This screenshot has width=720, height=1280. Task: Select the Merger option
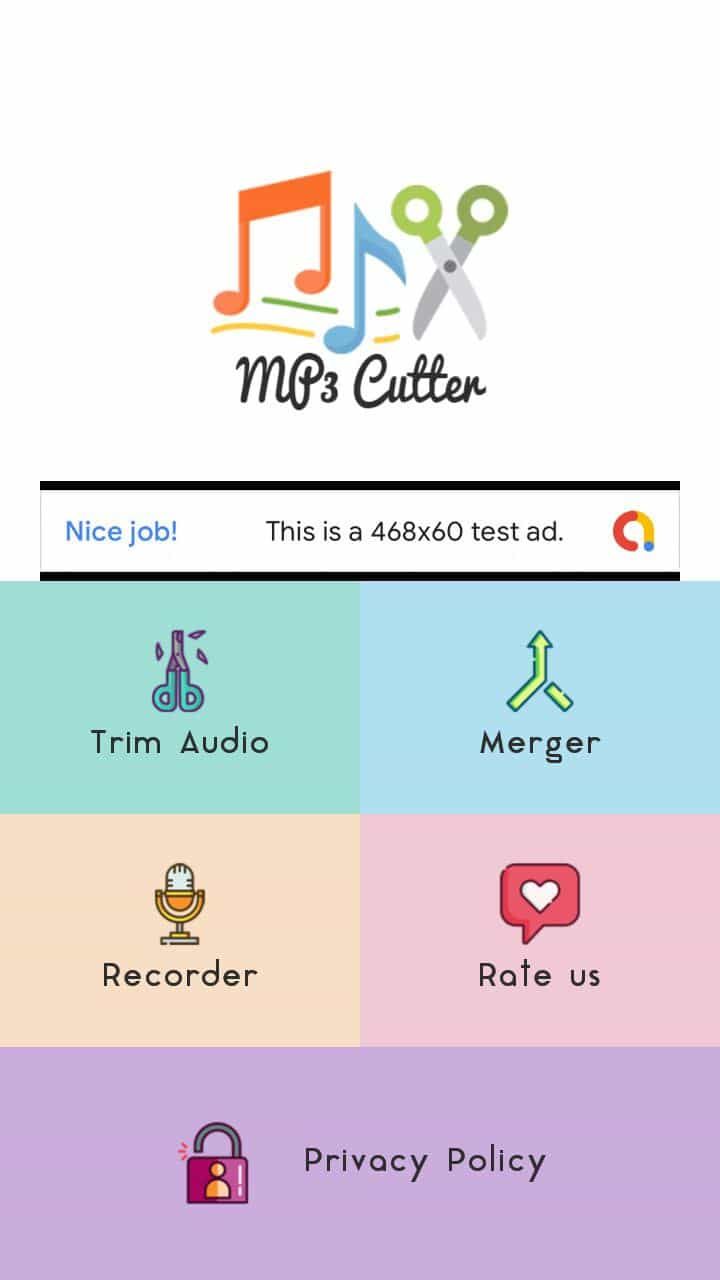pyautogui.click(x=540, y=697)
